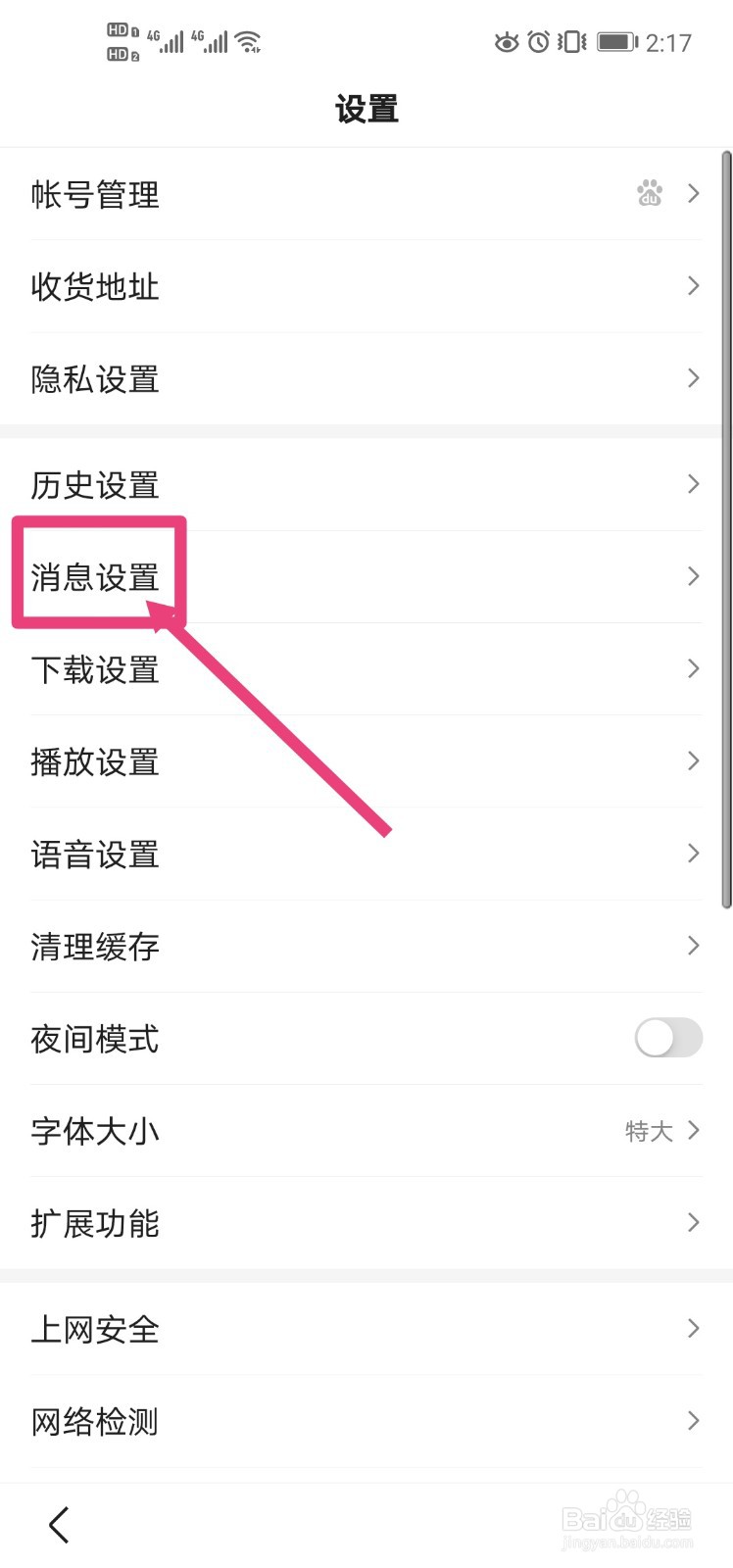Open 下载设置 download settings
Image resolution: width=733 pixels, height=1568 pixels.
pos(94,670)
